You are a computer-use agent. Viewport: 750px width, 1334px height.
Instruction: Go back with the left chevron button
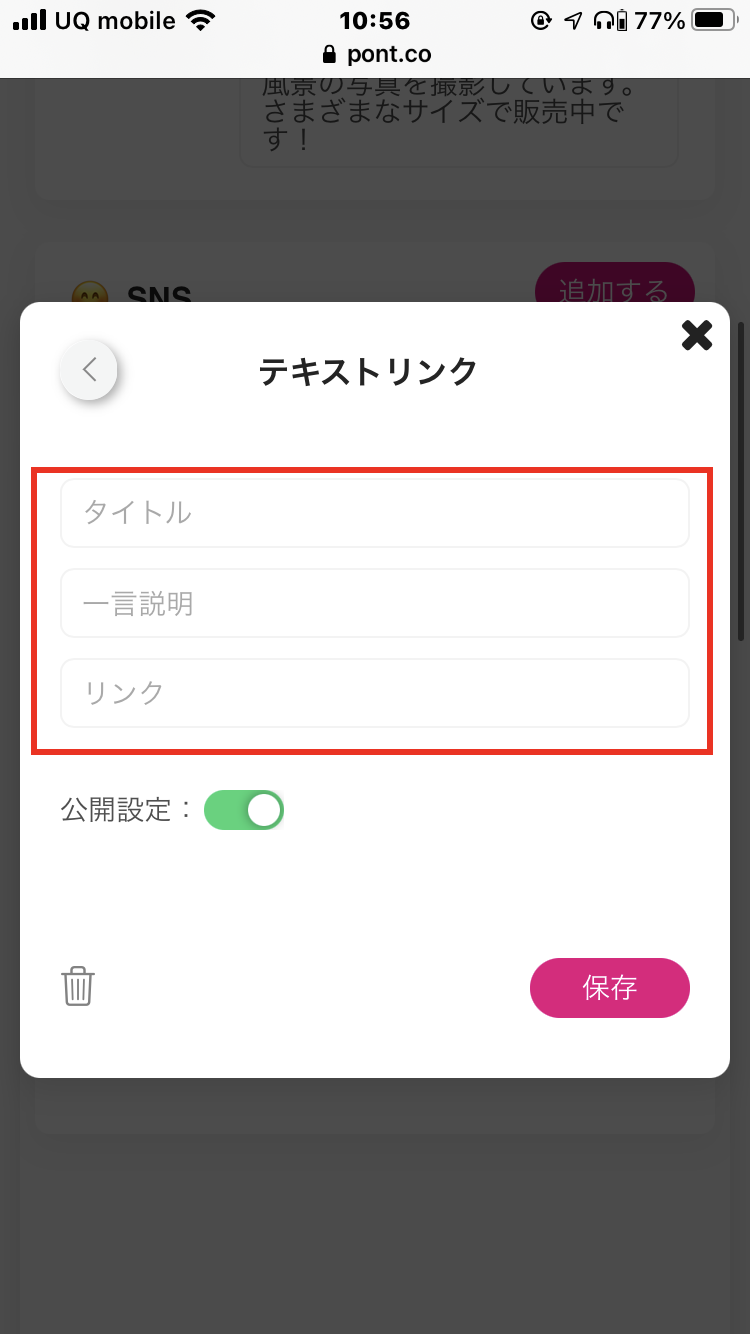tap(89, 370)
